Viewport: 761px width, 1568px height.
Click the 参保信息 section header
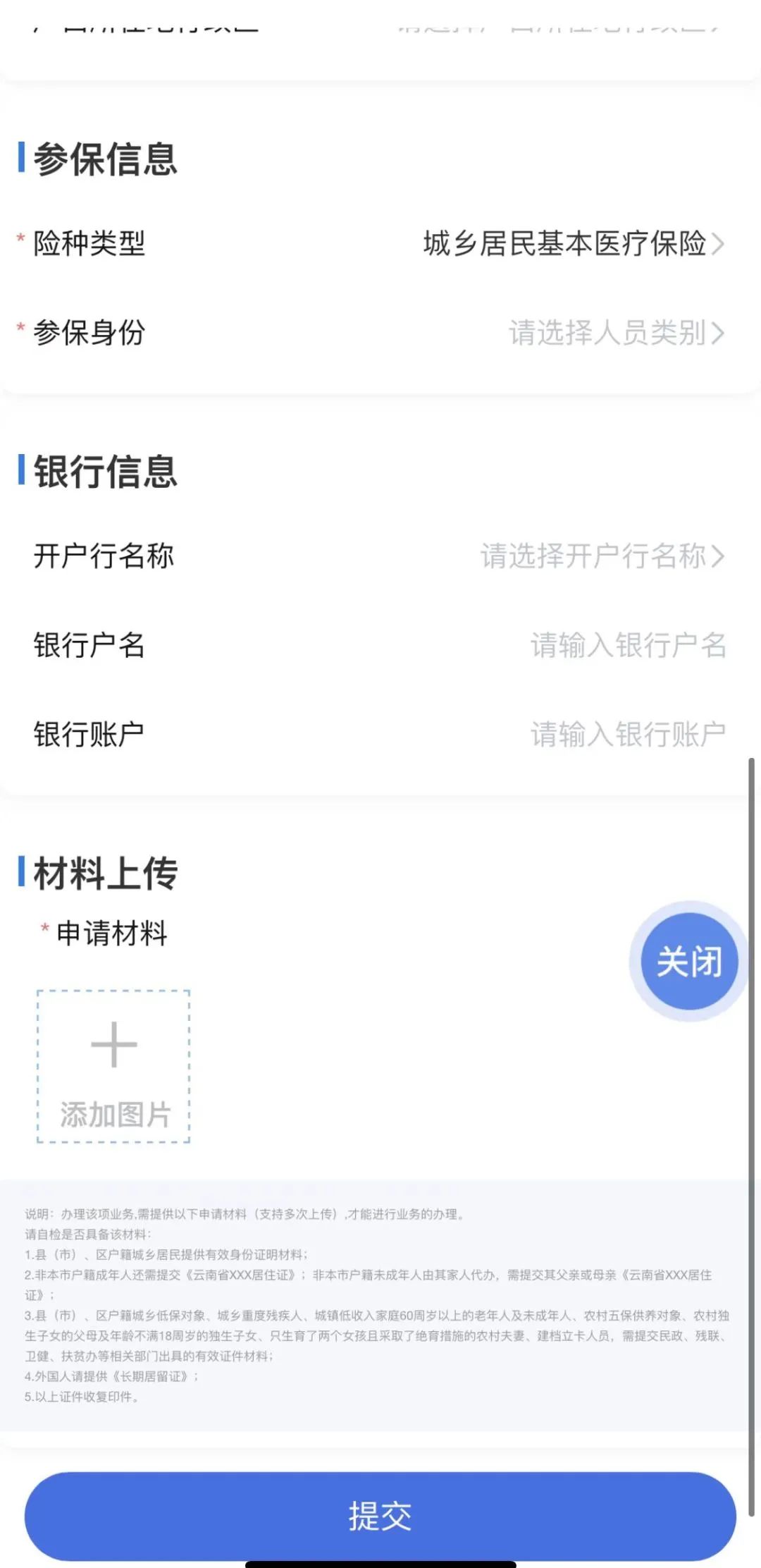tap(101, 159)
